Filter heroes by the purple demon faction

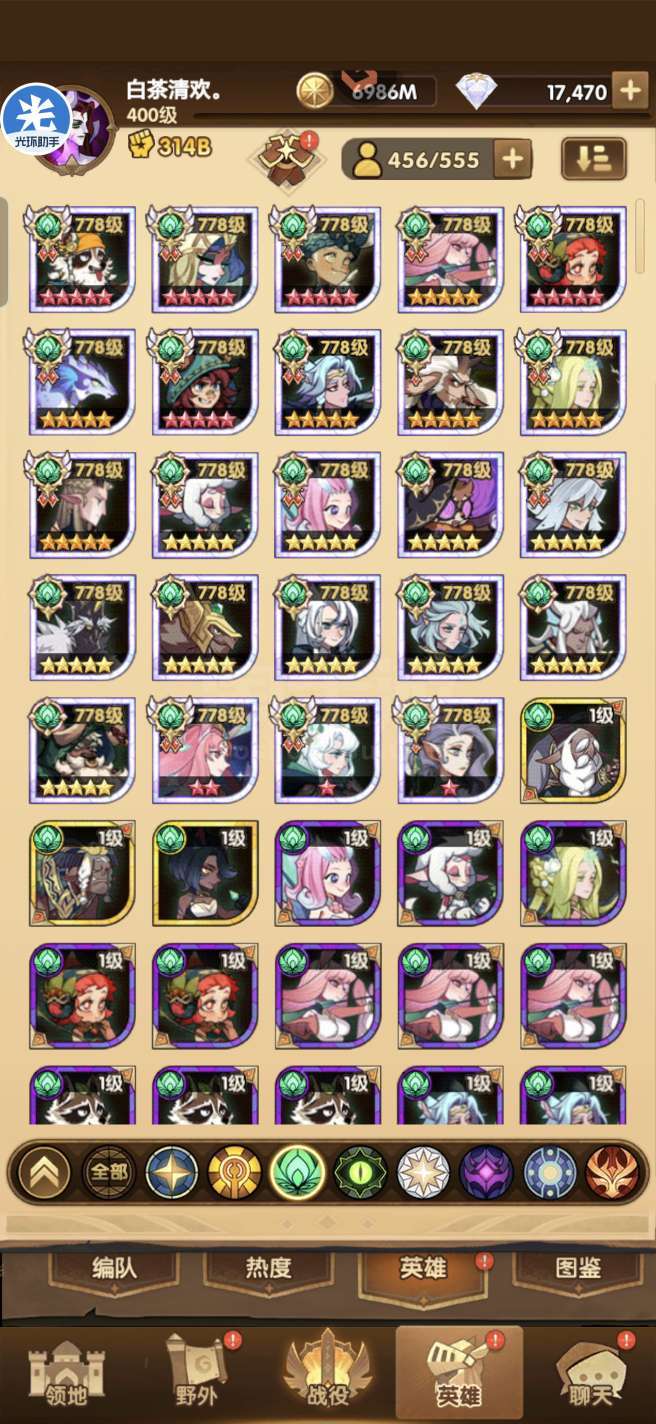(x=486, y=1171)
